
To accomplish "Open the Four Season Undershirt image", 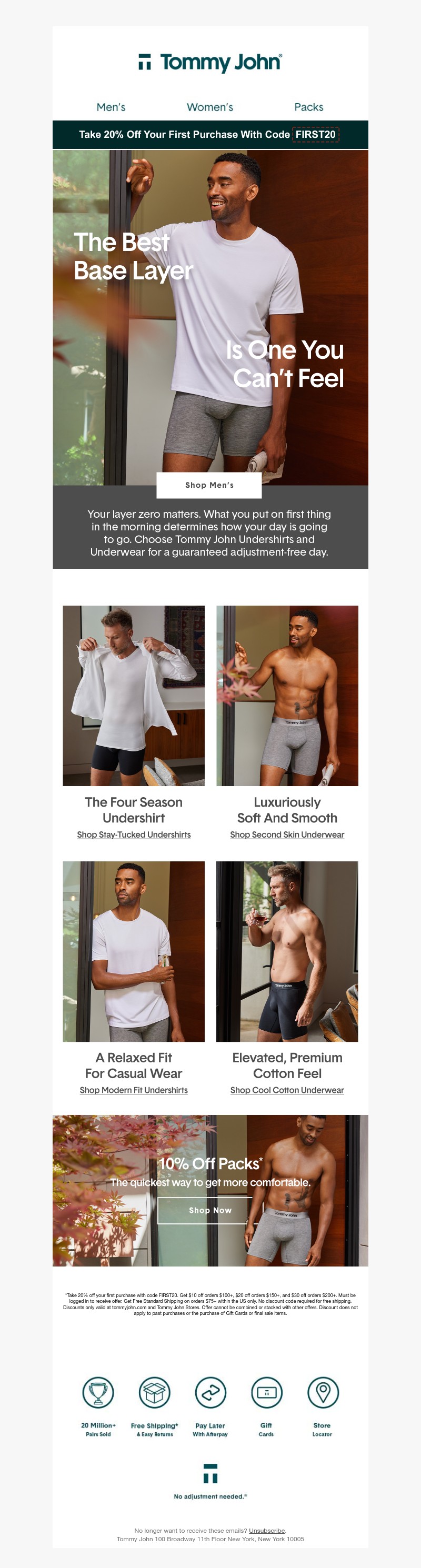I will (x=134, y=695).
